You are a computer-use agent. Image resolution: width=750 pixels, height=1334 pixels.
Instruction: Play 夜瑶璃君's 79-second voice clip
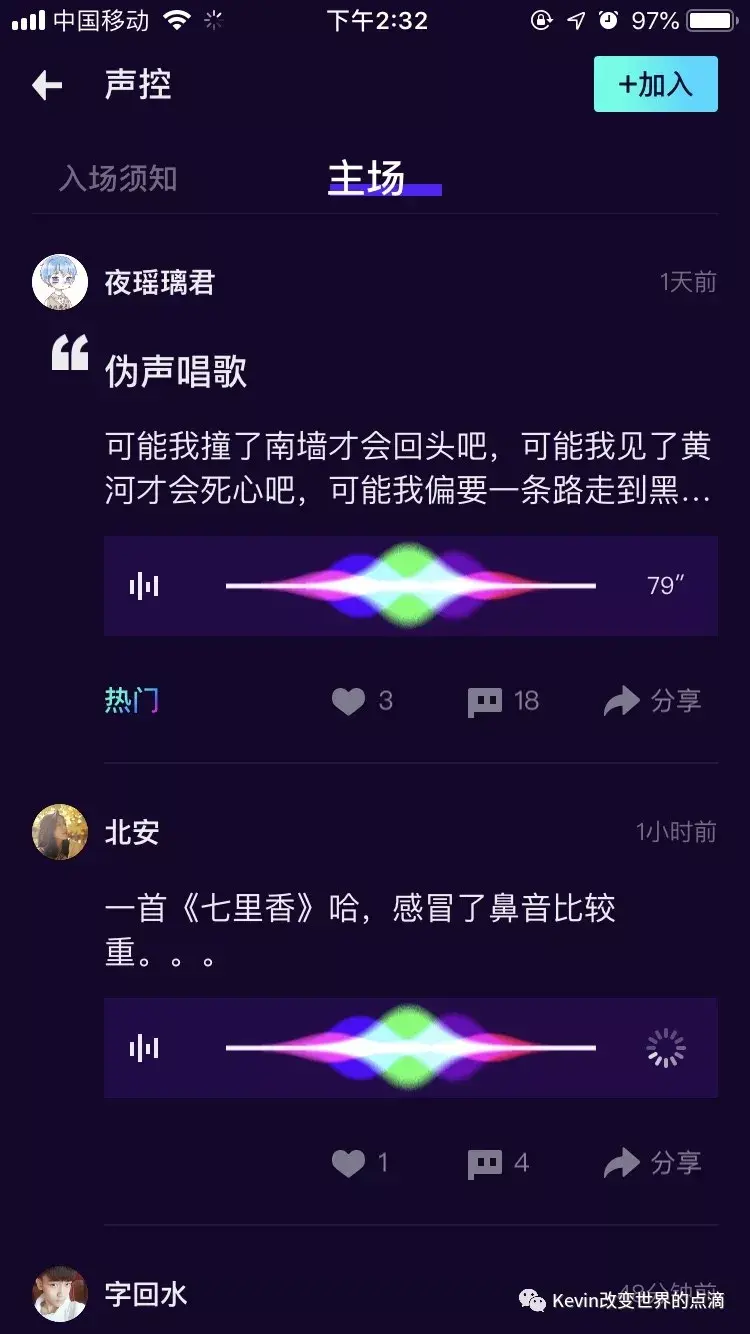410,585
